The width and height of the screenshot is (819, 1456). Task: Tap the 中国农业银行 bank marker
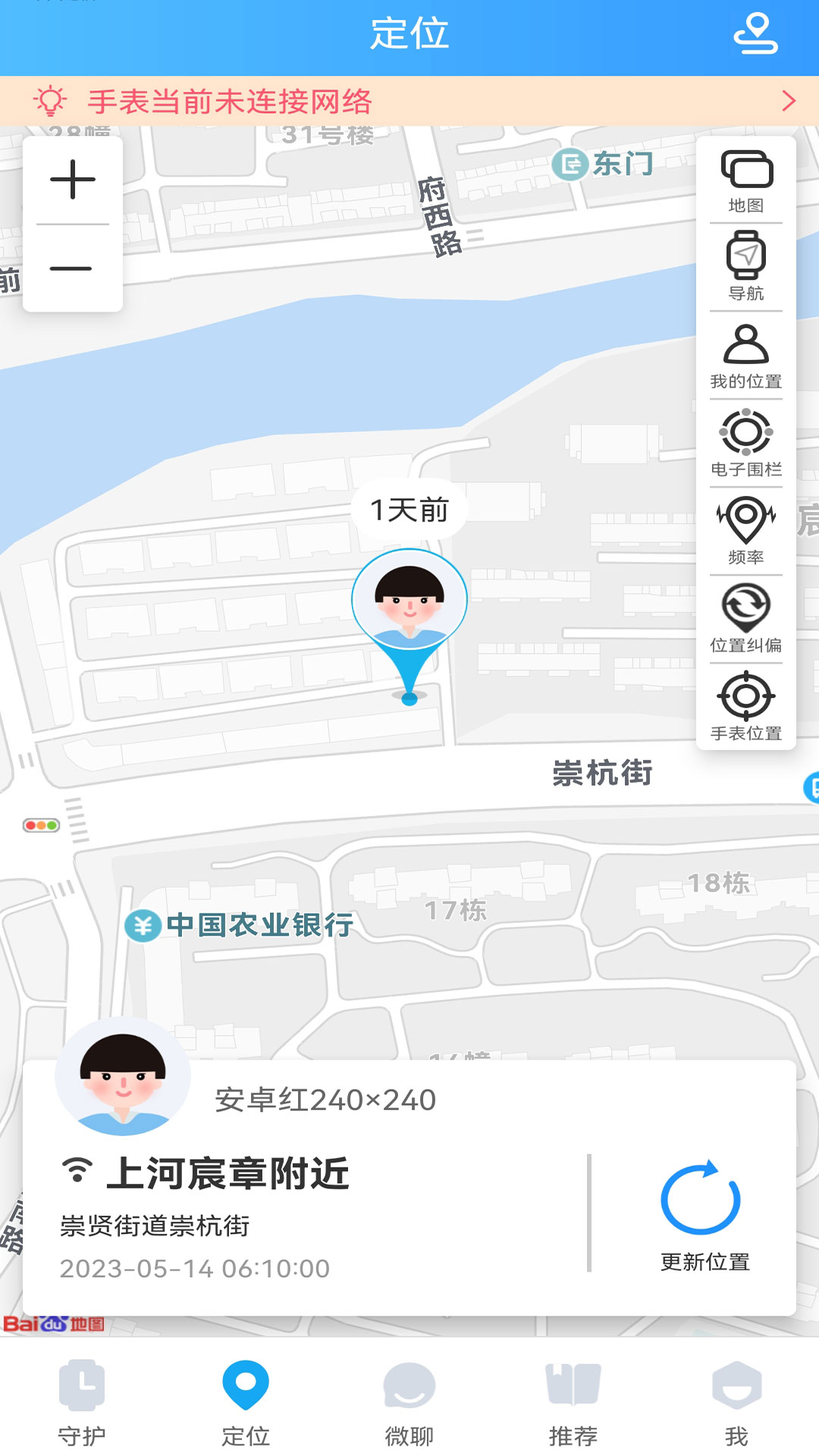point(141,924)
